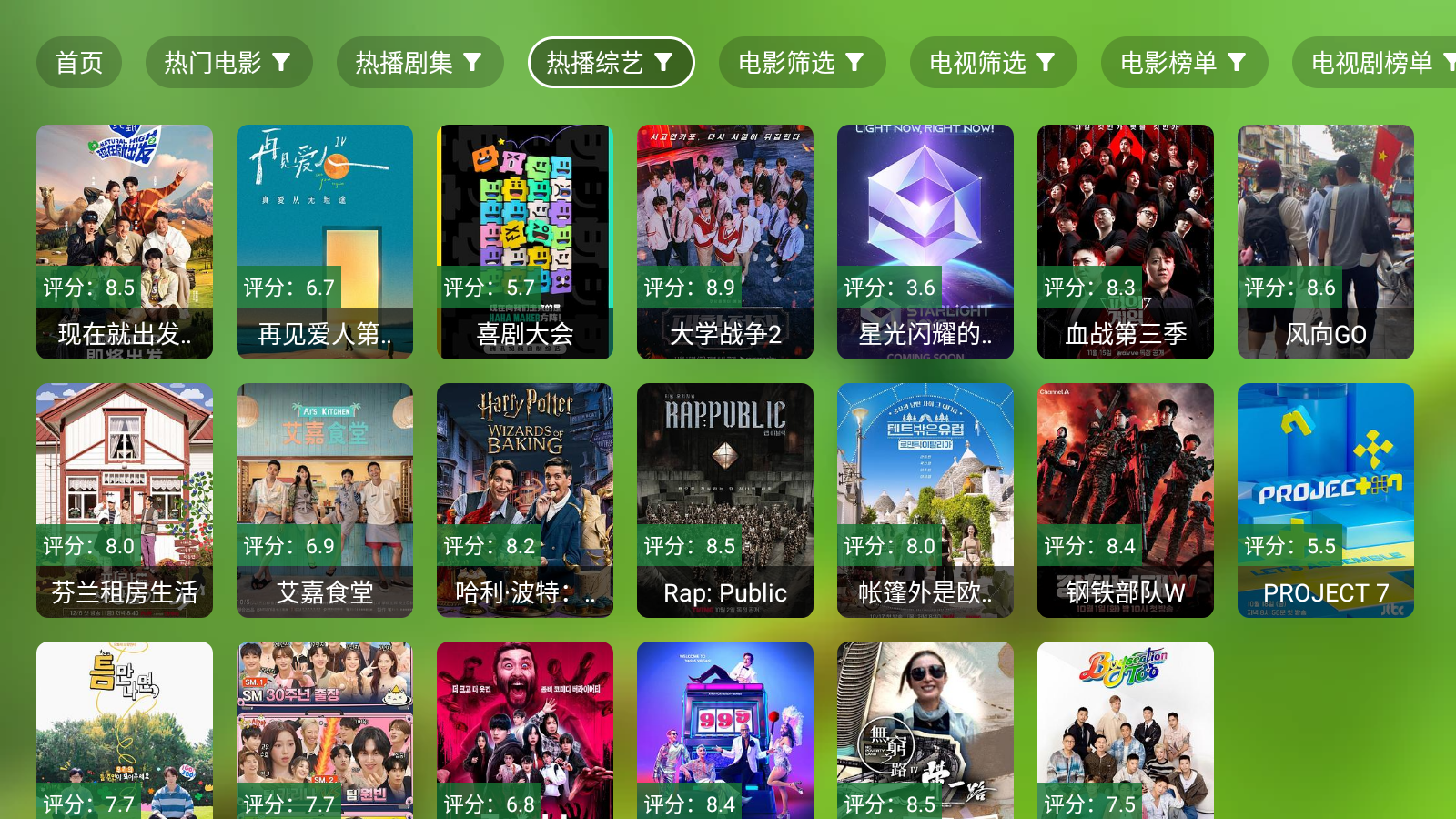1456x819 pixels.
Task: Select the 热播综艺 tab
Action: point(611,63)
